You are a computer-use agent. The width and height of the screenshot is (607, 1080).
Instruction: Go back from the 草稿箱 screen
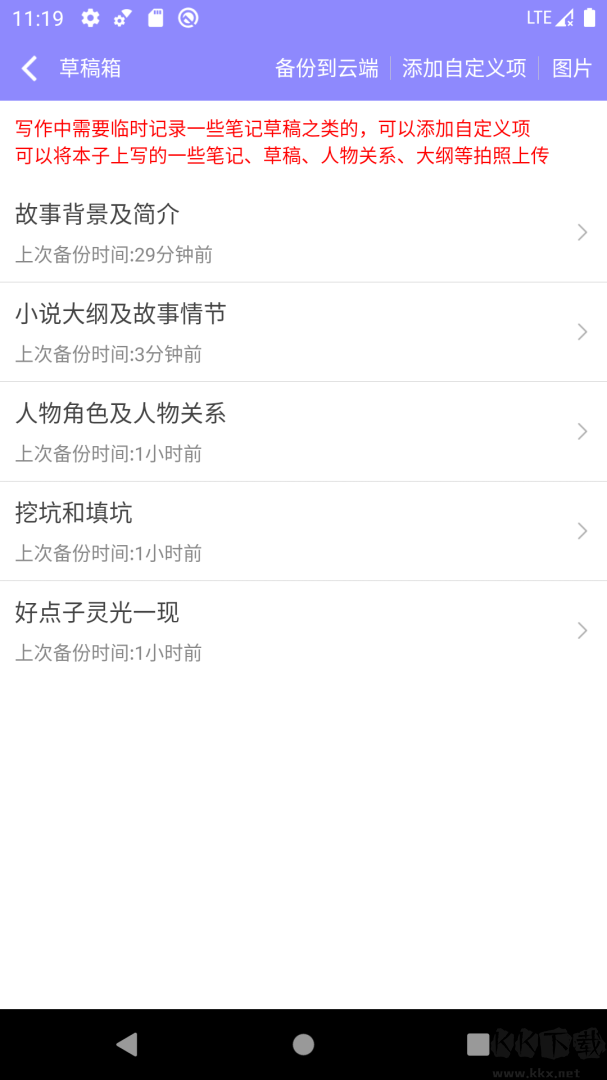[30, 68]
